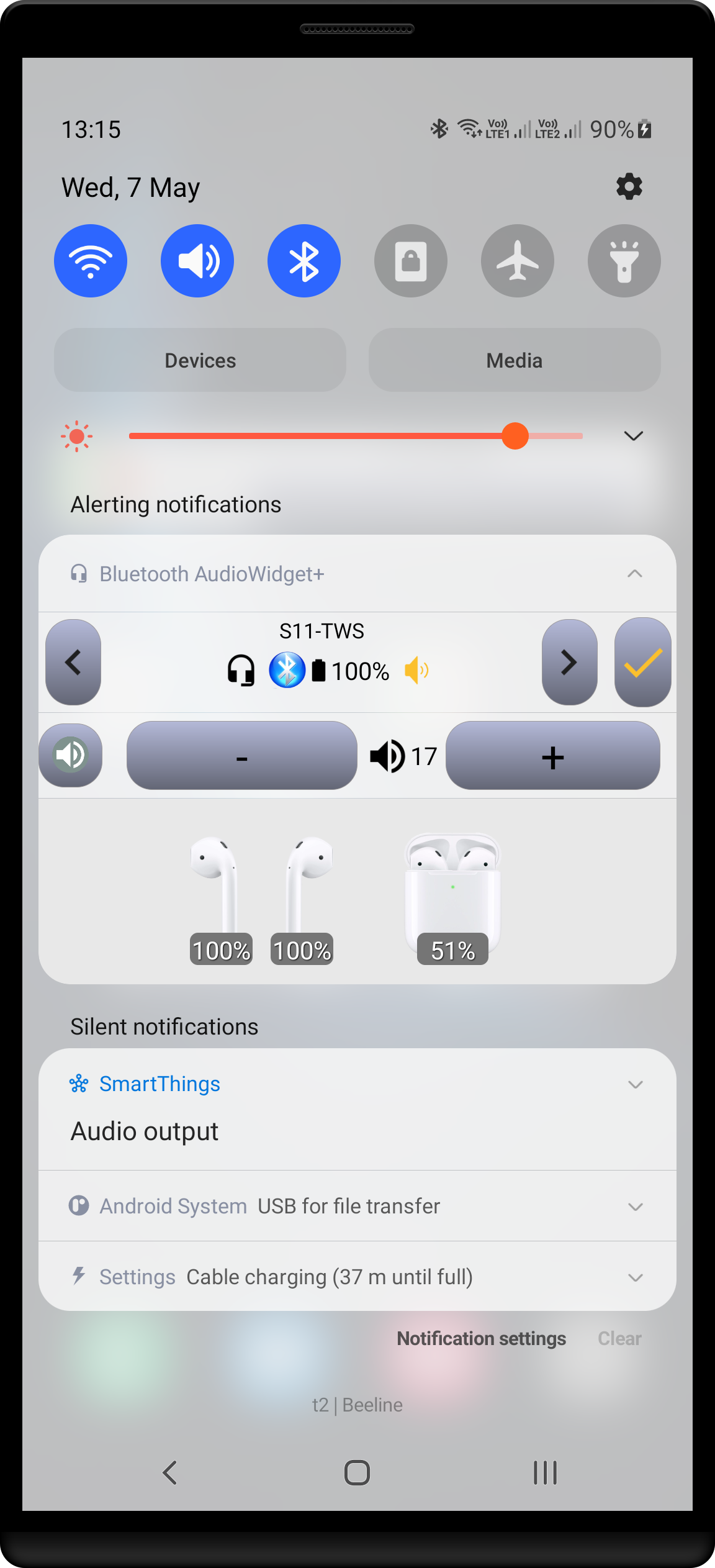Turn on the flashlight

624,261
